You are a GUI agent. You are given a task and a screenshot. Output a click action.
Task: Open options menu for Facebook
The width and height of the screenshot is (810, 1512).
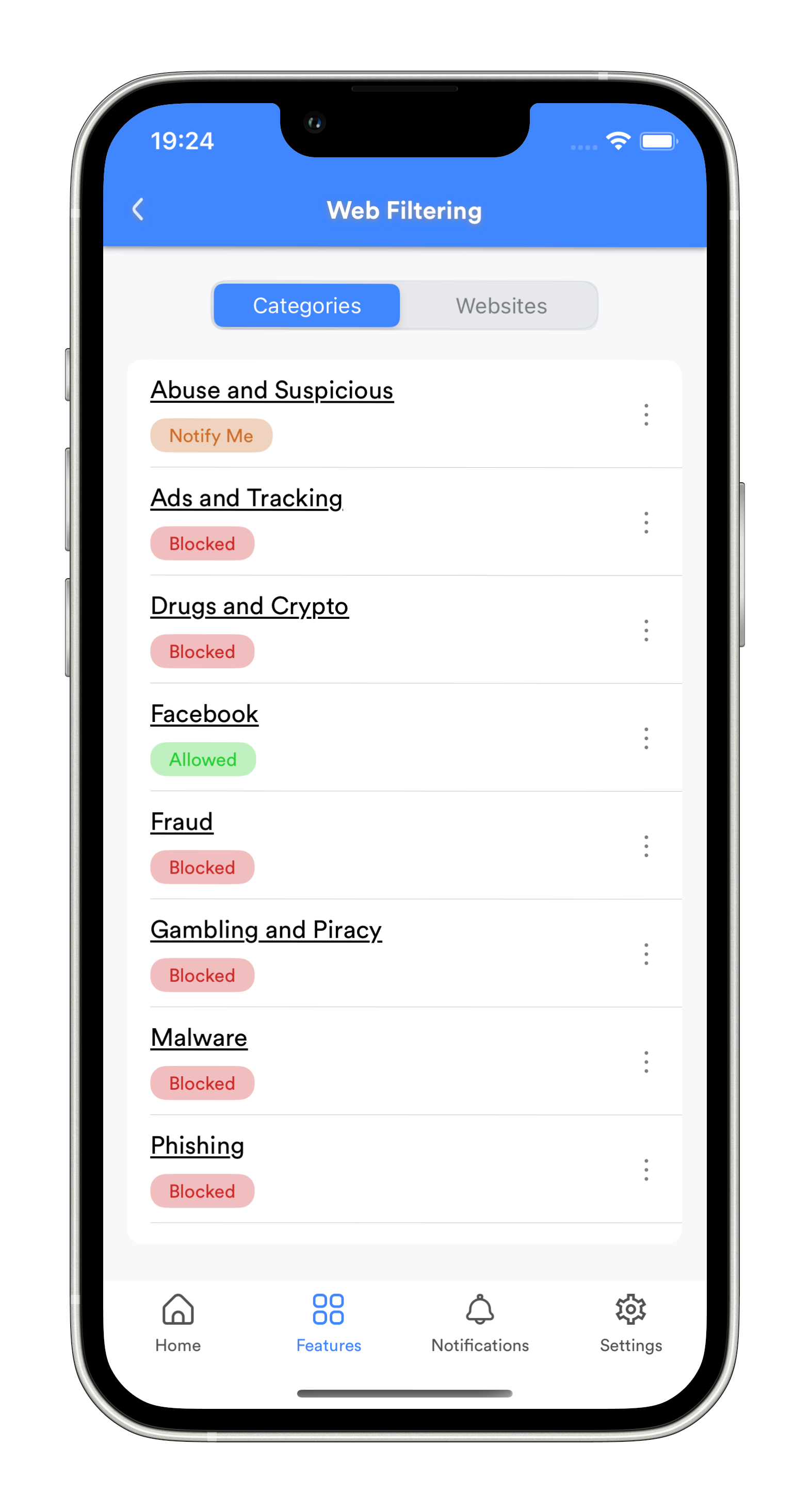(646, 738)
